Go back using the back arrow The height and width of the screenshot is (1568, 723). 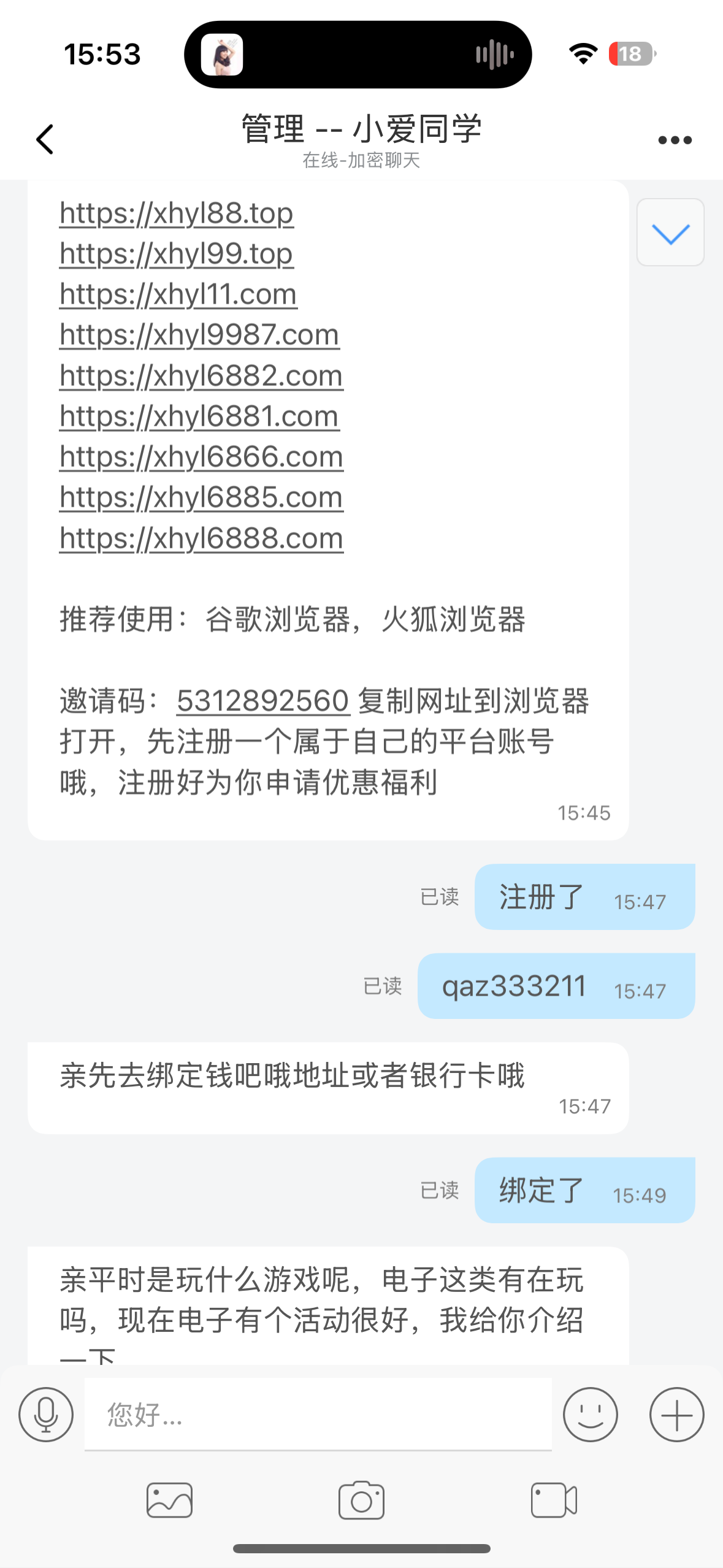(45, 139)
